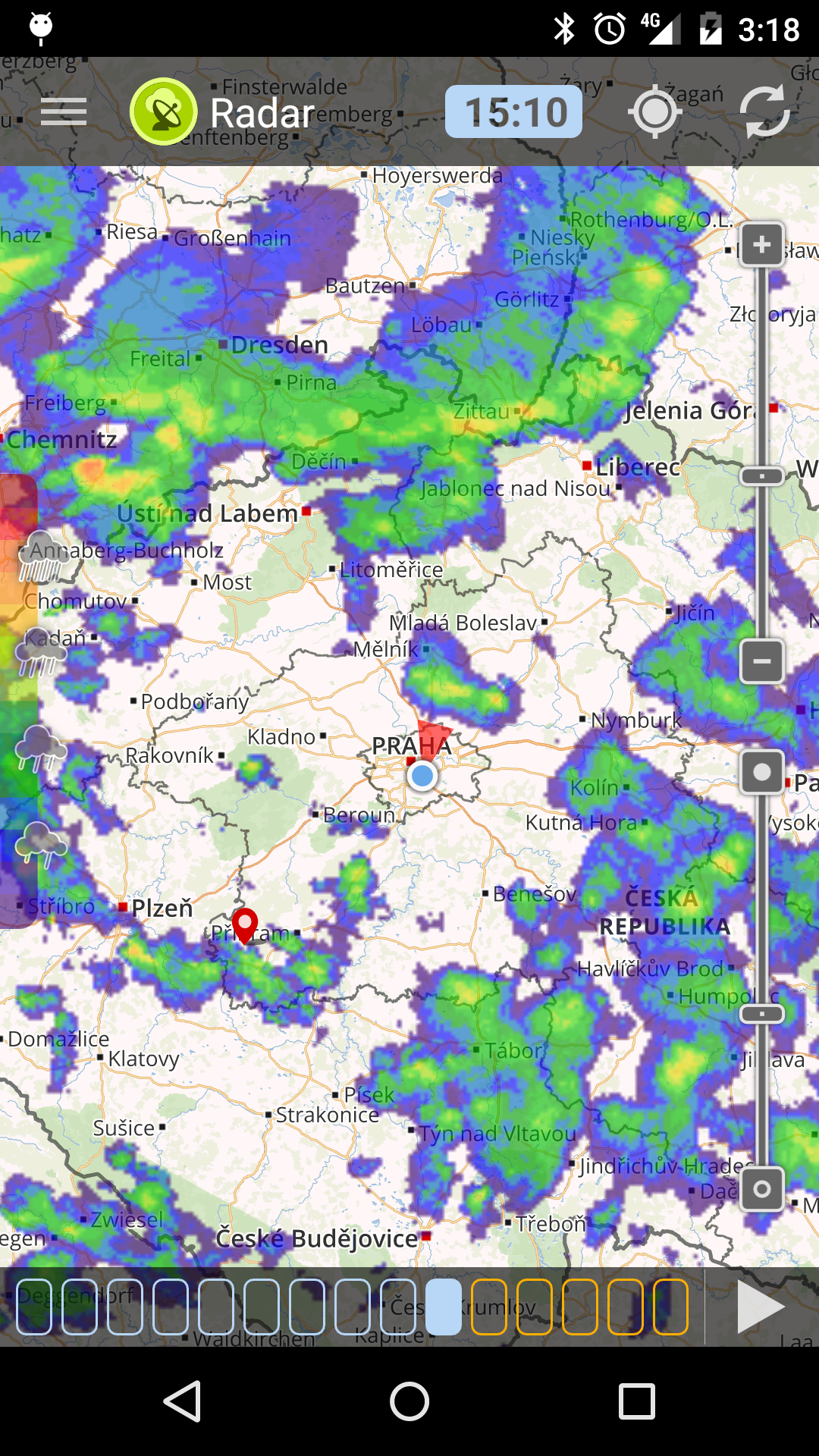Tap the 15:10 time indicator

coord(513,112)
